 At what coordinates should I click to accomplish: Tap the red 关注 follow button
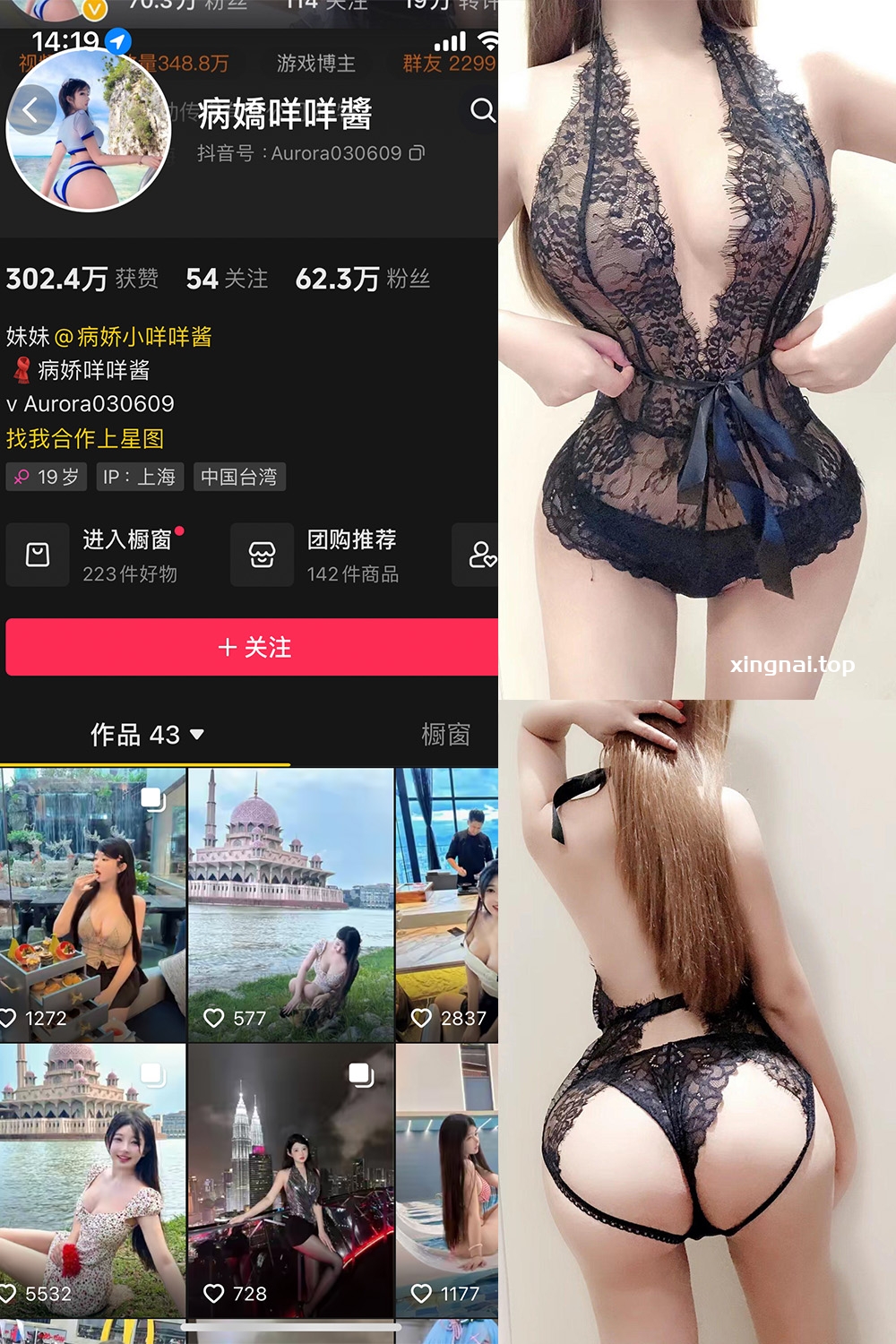(x=251, y=646)
